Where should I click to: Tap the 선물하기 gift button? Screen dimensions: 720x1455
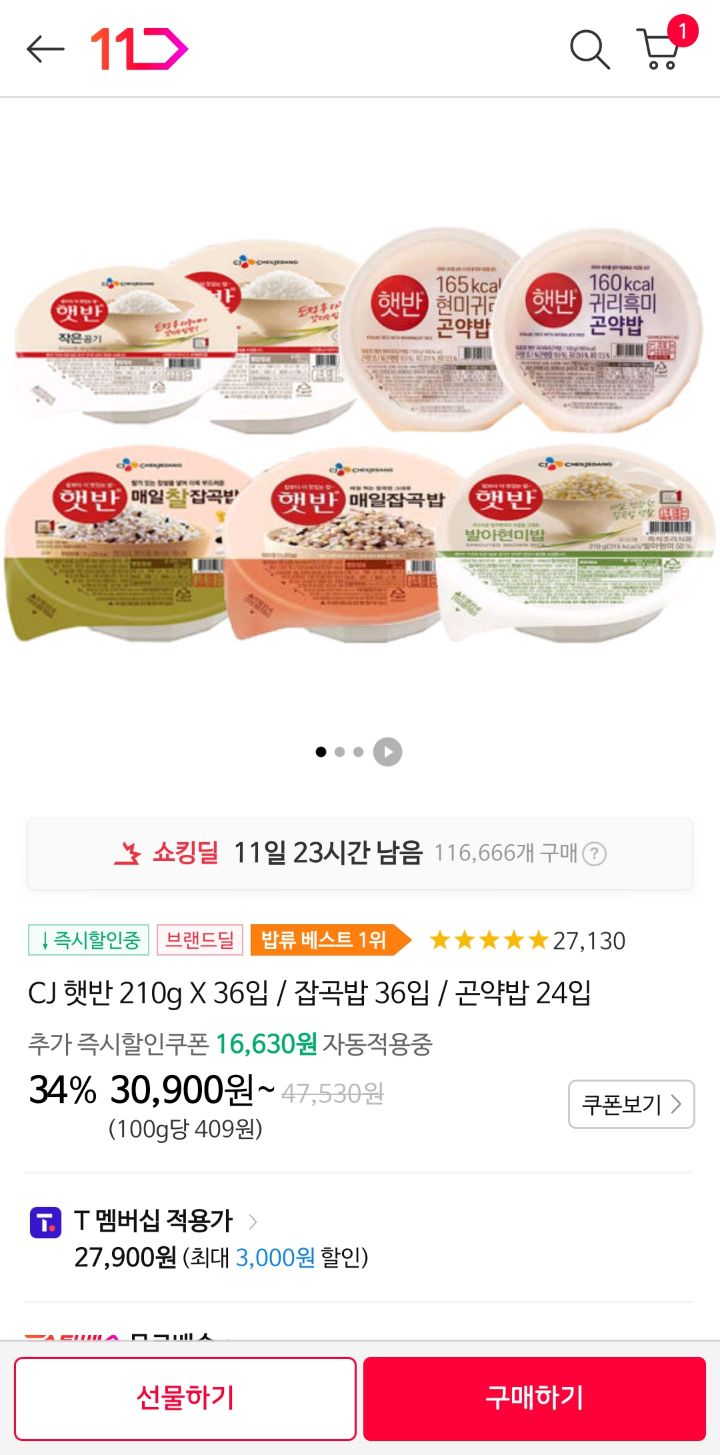[x=185, y=1398]
